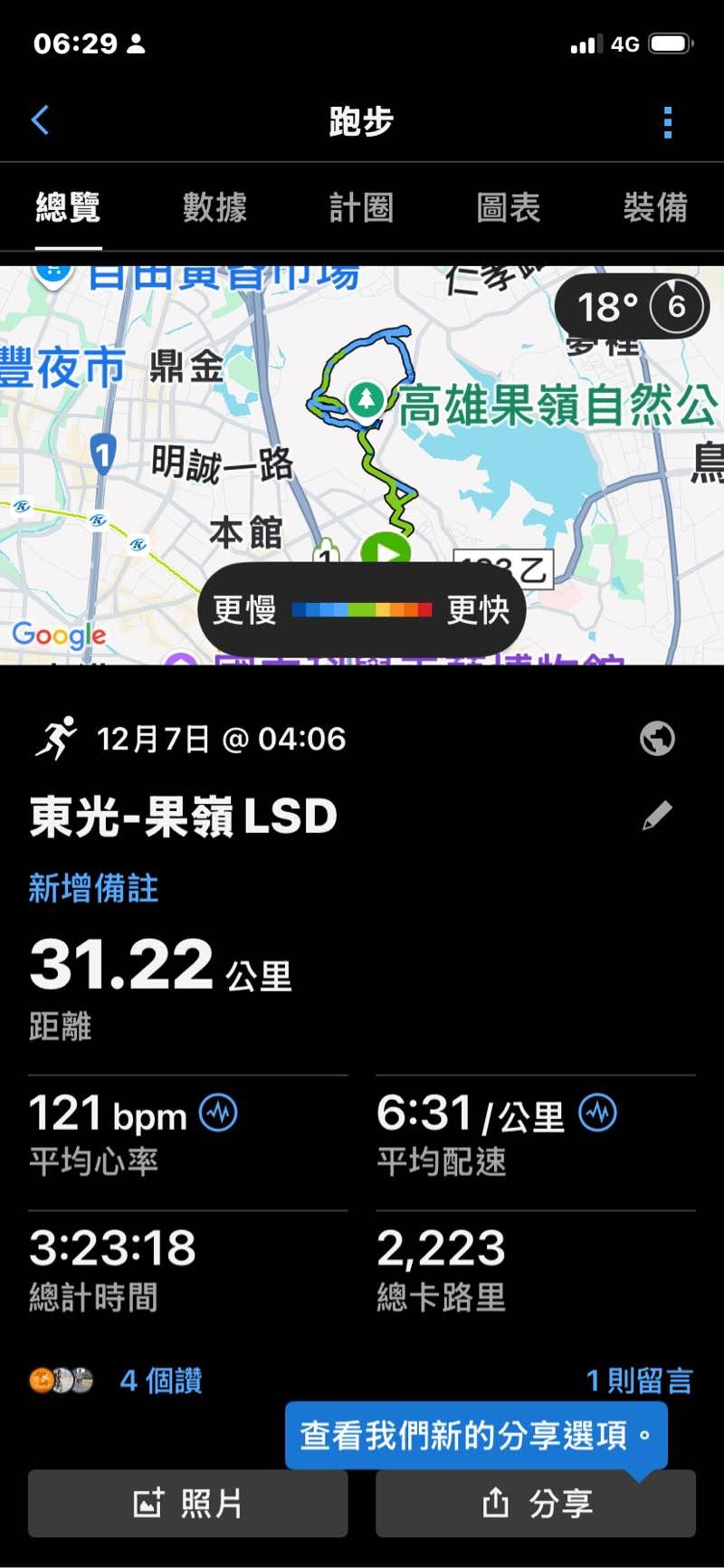The image size is (724, 1568).
Task: Open the three-dot overflow menu
Action: point(668,122)
